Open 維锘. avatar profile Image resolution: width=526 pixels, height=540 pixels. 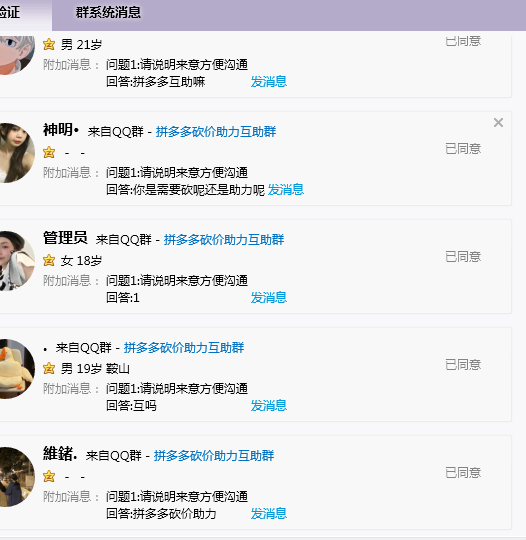pos(16,477)
